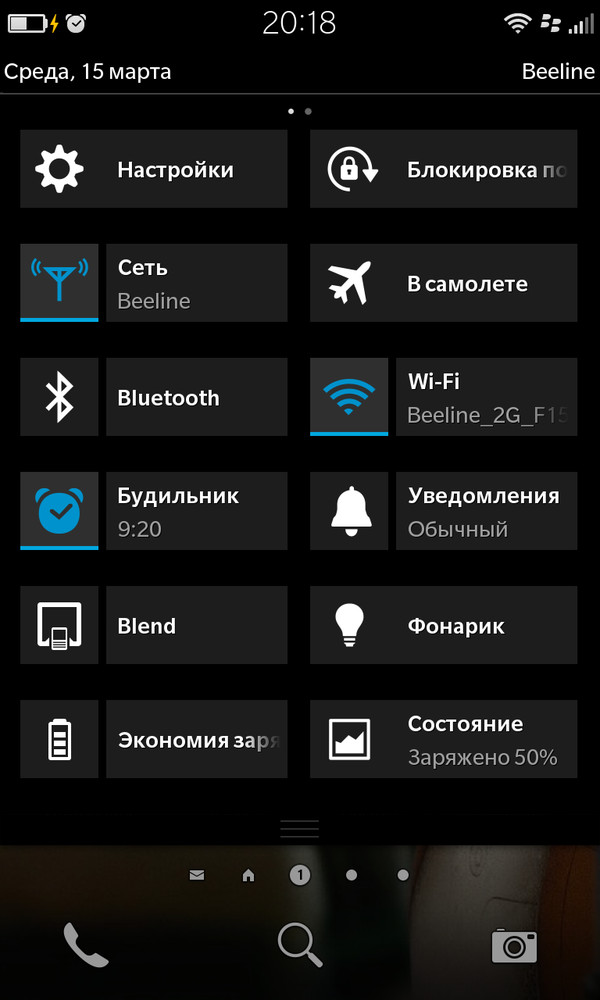Screen dimensions: 600x1000
Task: Open Будильник 9:20 alarm settings
Action: coord(196,511)
